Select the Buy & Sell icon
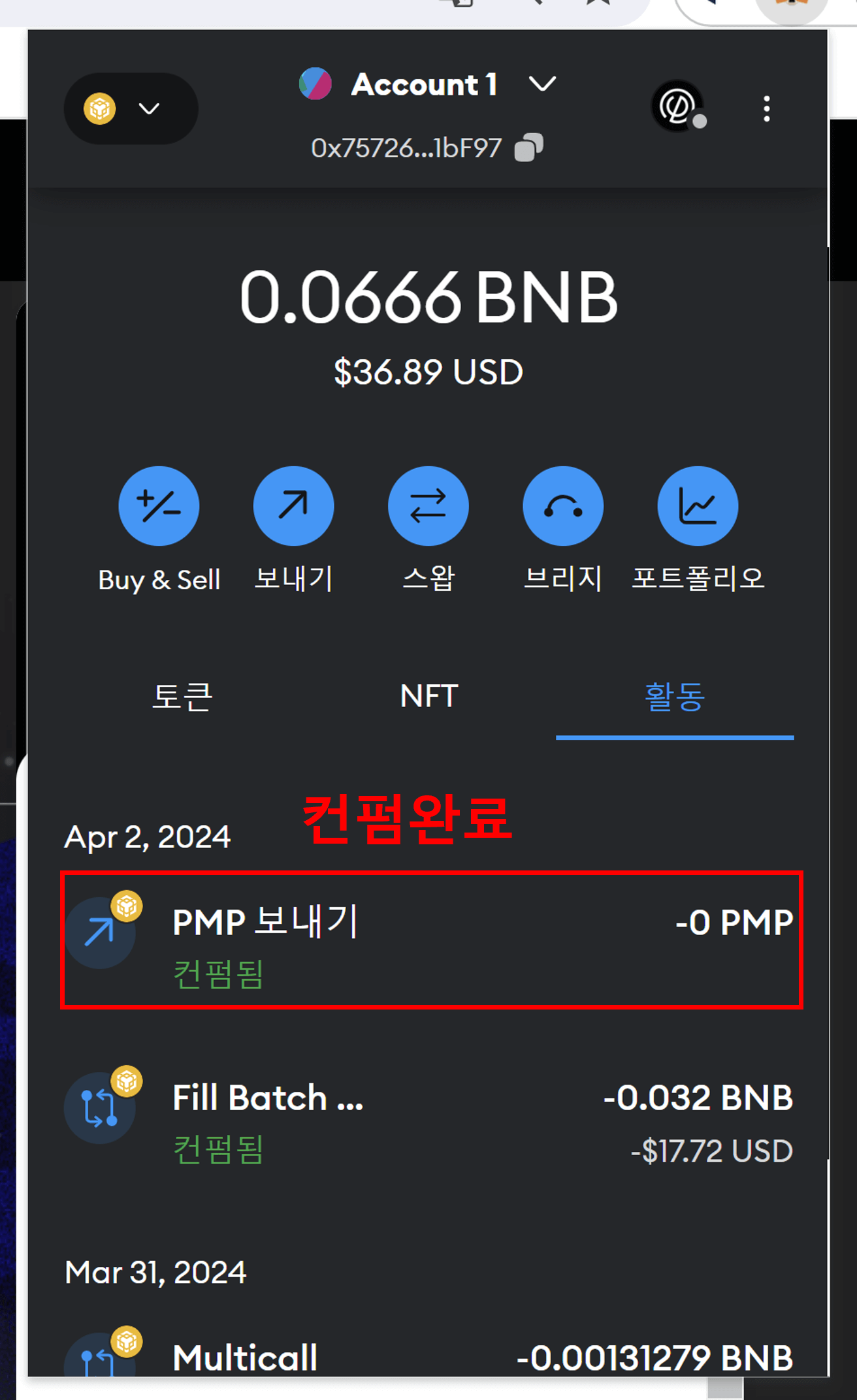Image resolution: width=857 pixels, height=1400 pixels. point(159,506)
